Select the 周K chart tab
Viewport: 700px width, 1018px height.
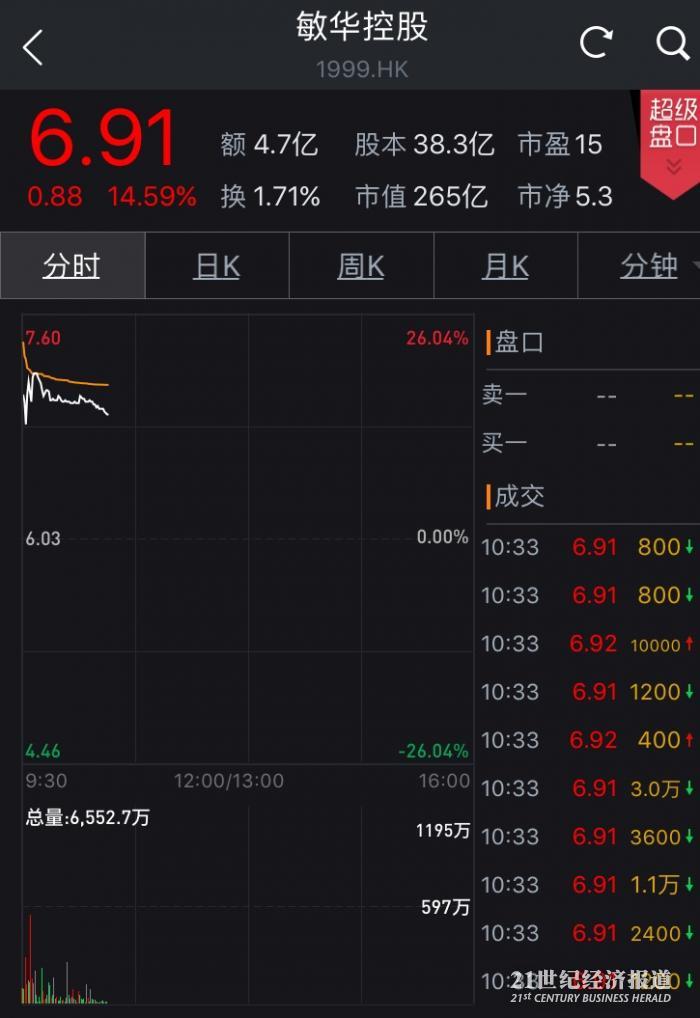[x=361, y=266]
